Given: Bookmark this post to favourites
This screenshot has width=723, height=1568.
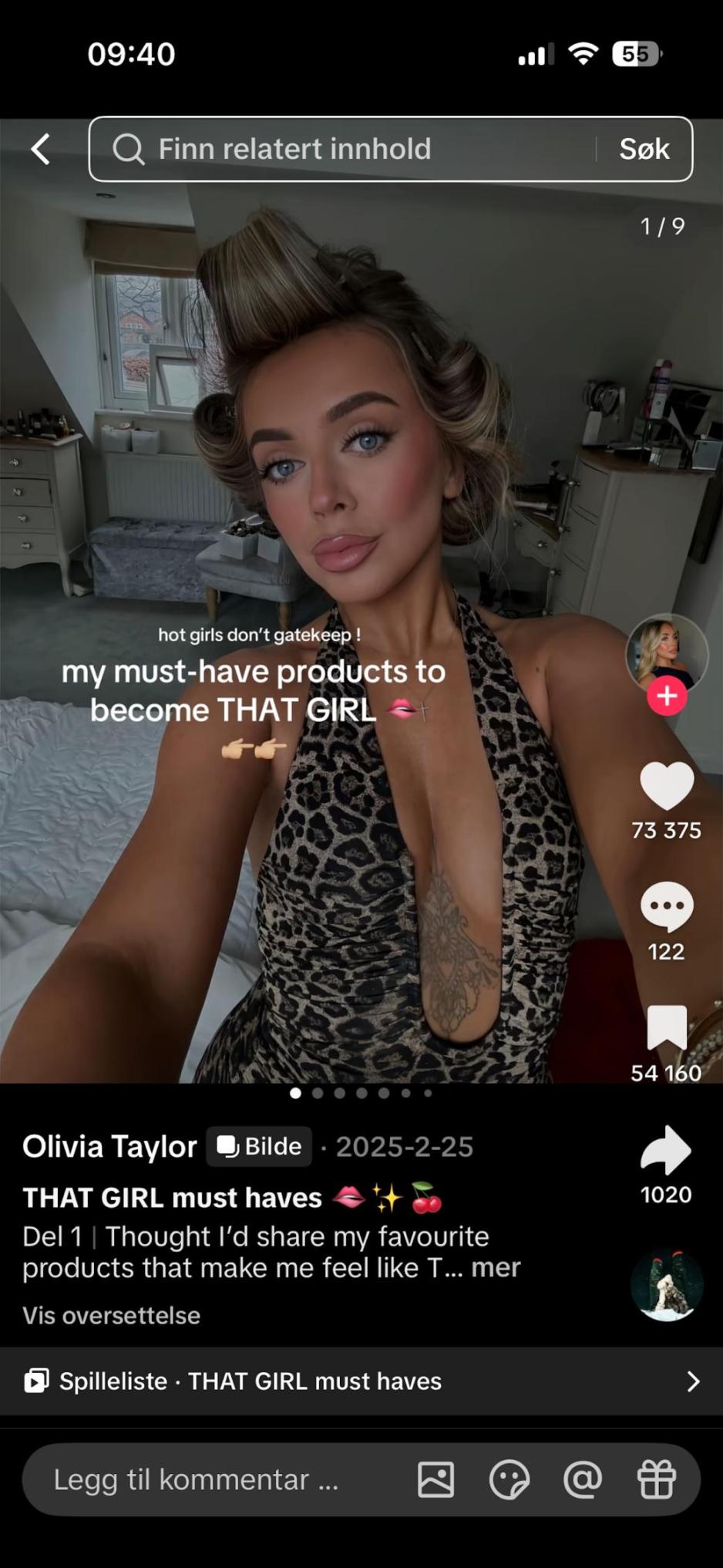Looking at the screenshot, I should click(667, 1027).
